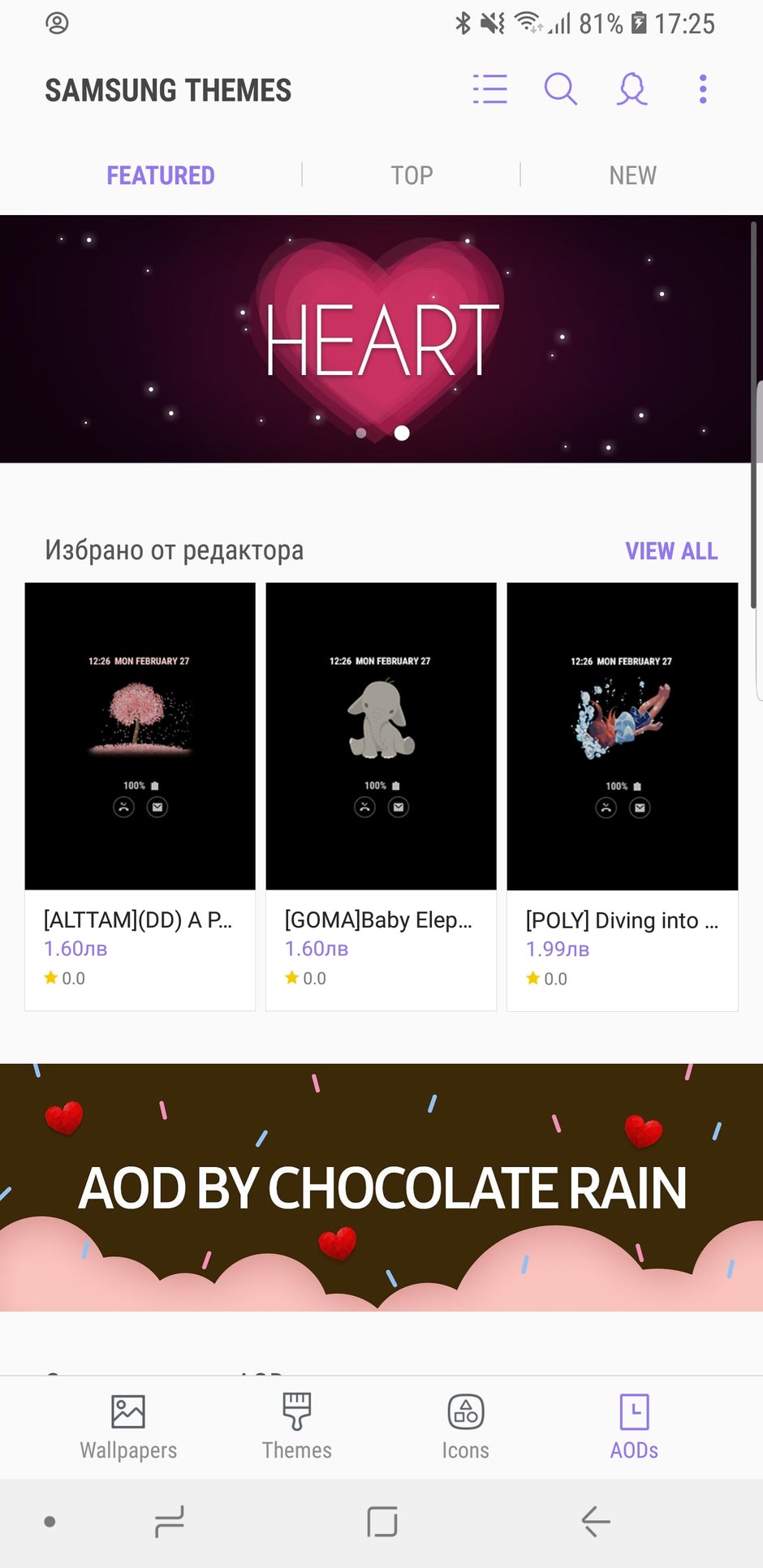Browse the Icons section
Screen dimensions: 763x1568
(x=465, y=1428)
